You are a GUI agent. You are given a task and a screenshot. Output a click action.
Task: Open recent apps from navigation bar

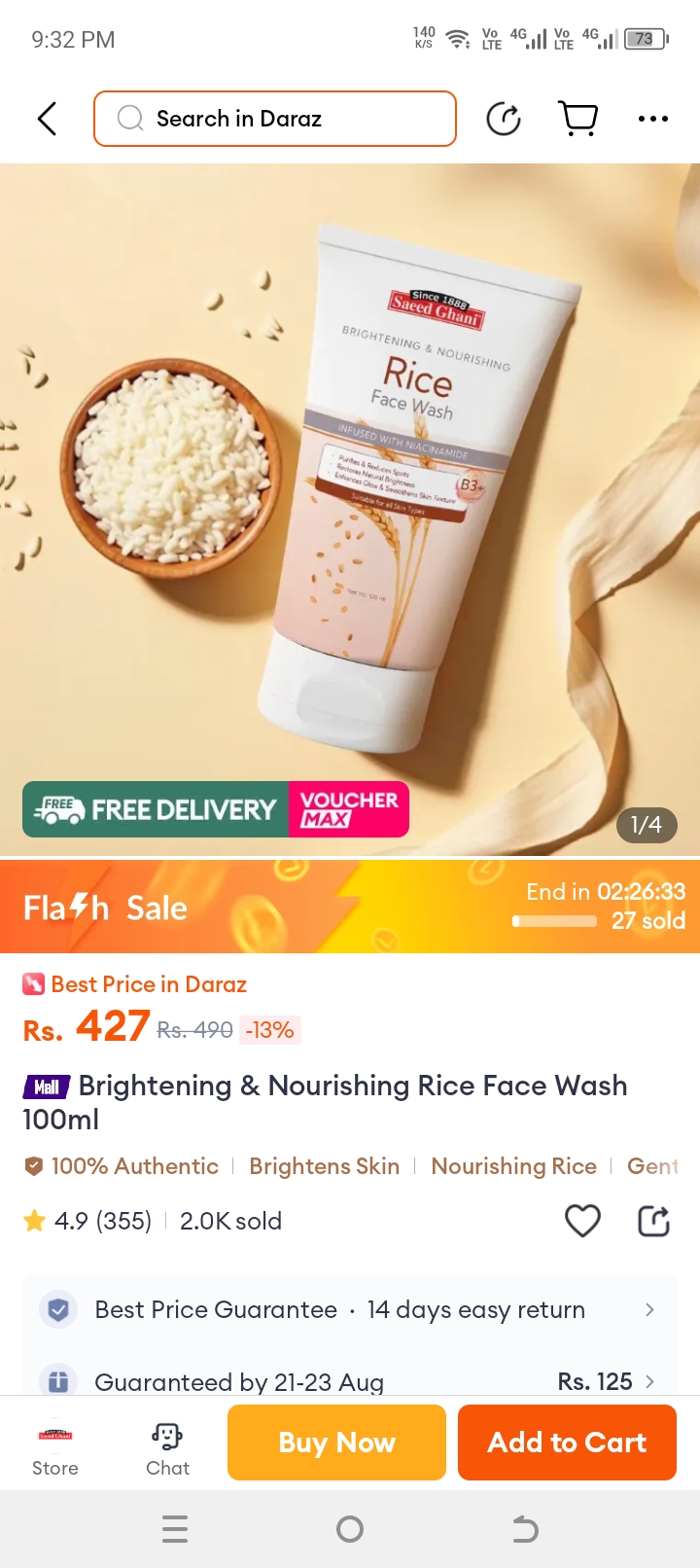pyautogui.click(x=175, y=1529)
